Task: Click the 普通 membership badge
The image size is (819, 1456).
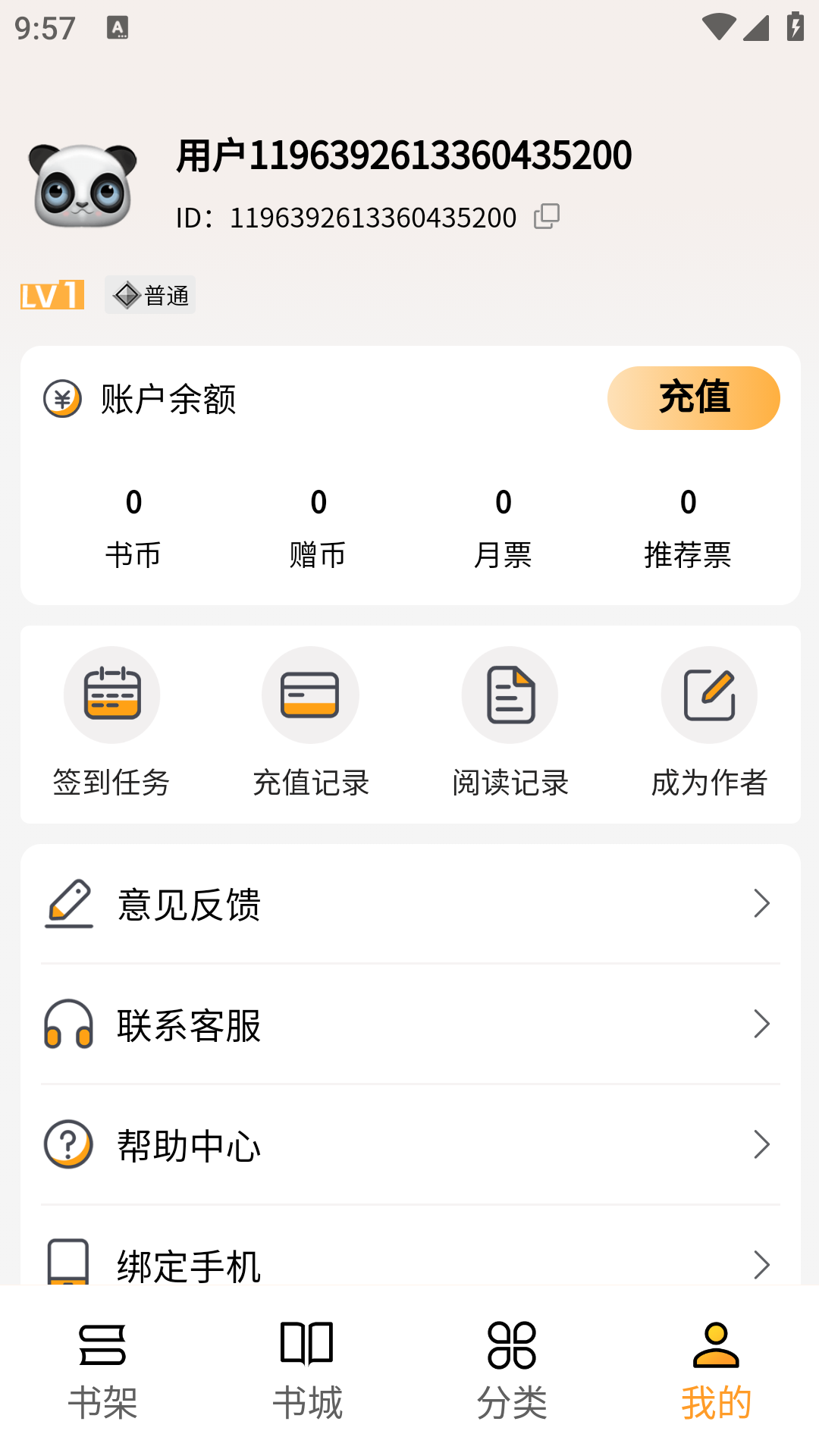Action: (x=149, y=294)
